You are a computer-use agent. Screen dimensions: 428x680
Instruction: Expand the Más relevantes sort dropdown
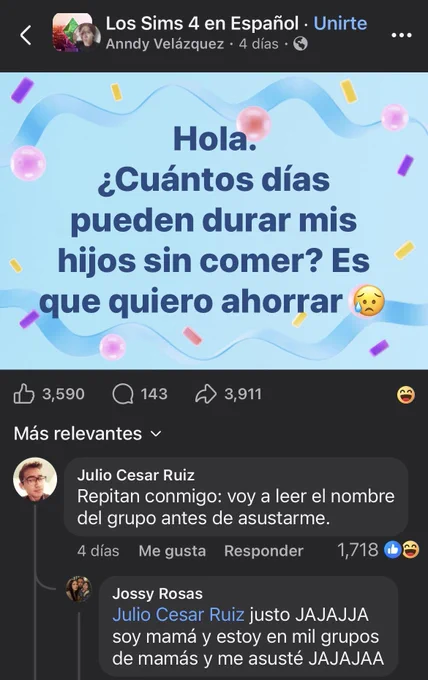[x=87, y=434]
